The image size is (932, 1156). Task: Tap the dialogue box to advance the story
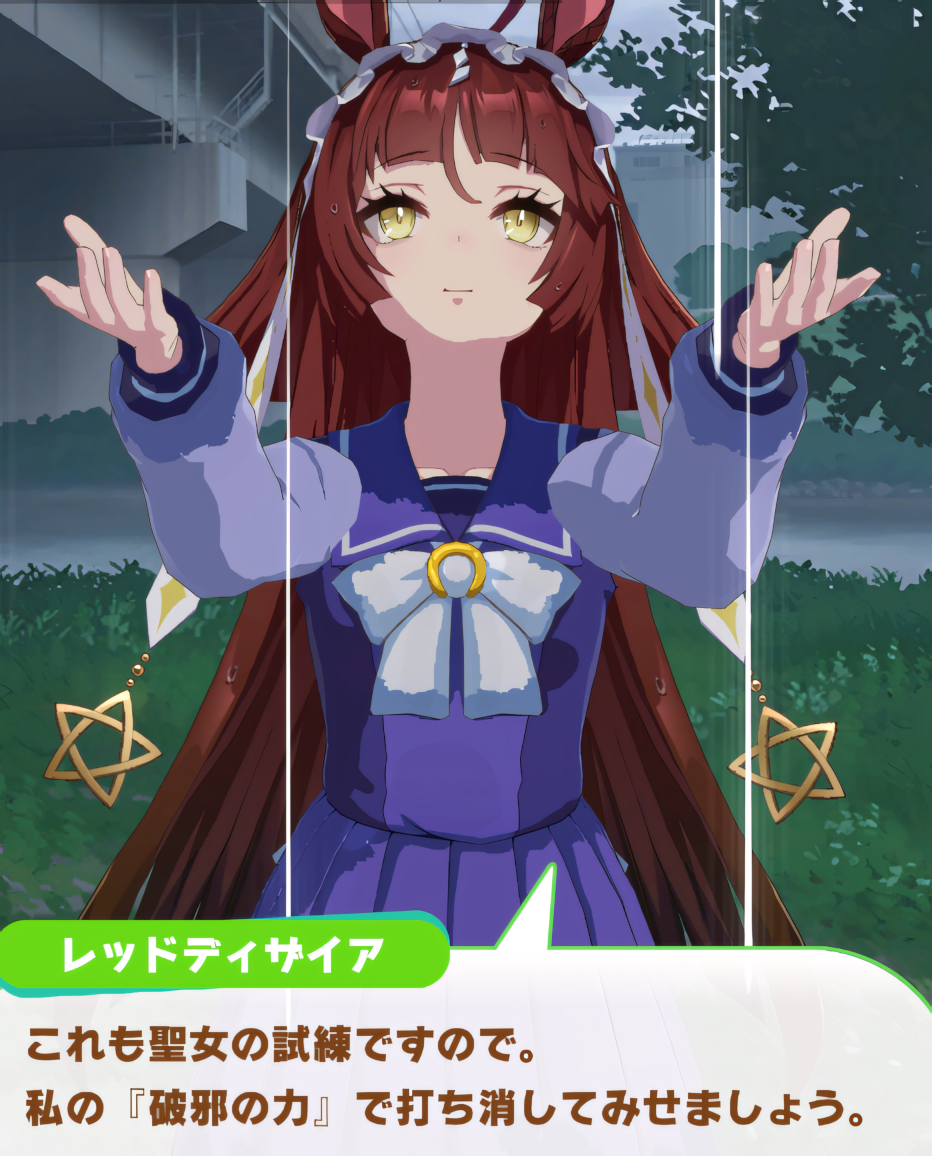pos(466,1075)
